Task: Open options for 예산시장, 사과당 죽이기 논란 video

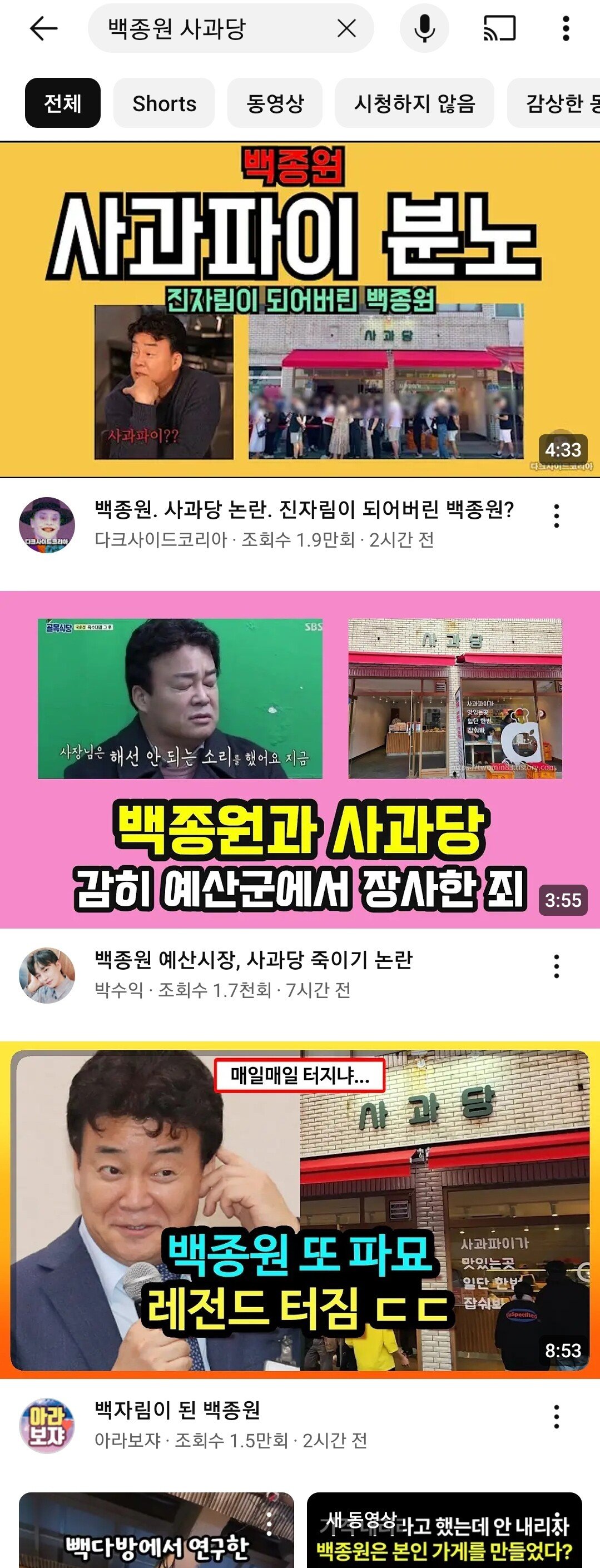Action: (556, 966)
